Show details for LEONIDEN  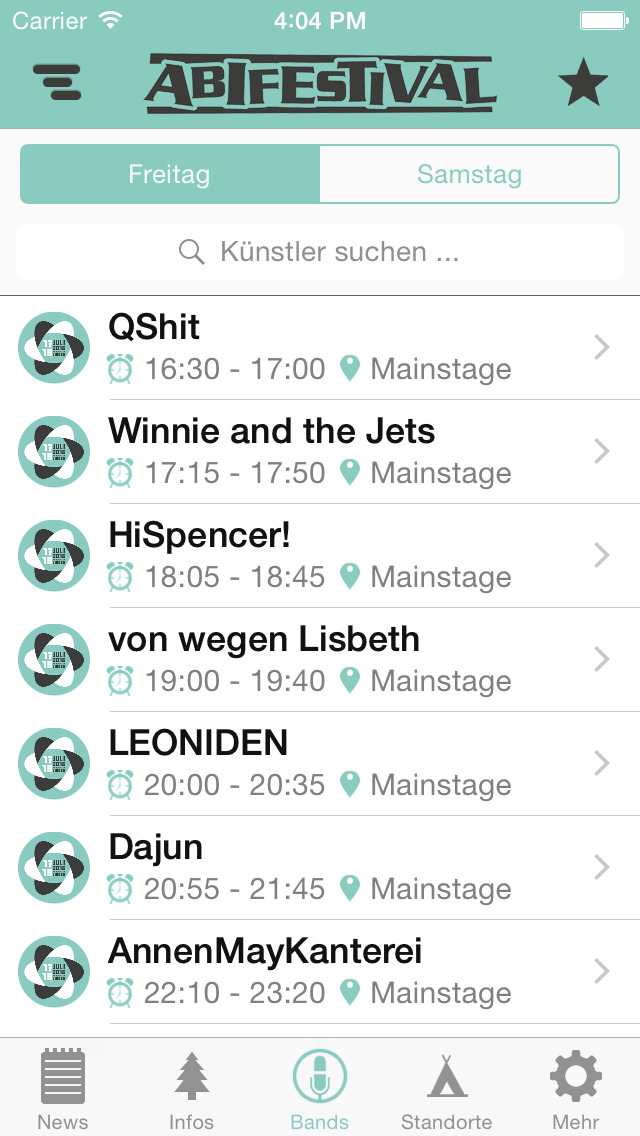click(320, 764)
